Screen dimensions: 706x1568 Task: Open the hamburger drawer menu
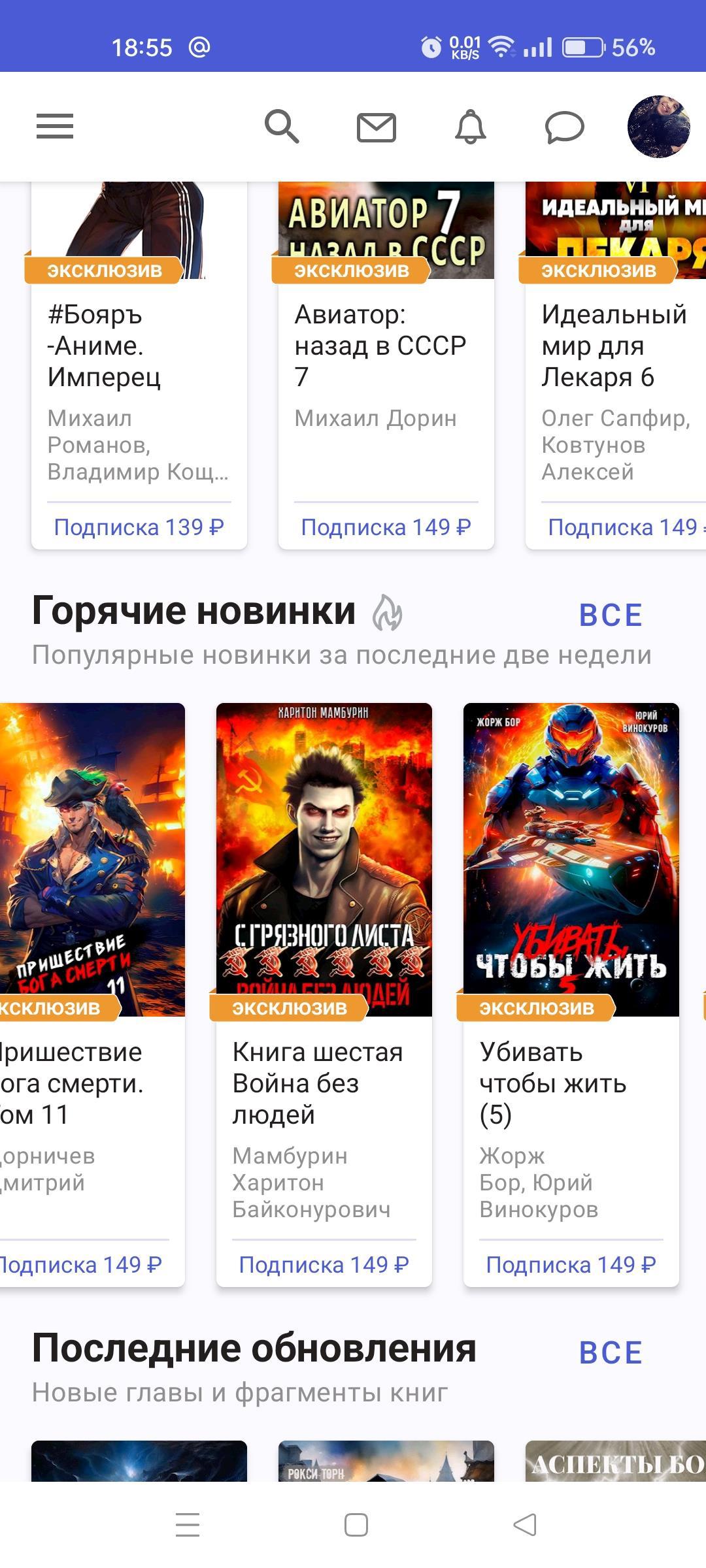[55, 126]
